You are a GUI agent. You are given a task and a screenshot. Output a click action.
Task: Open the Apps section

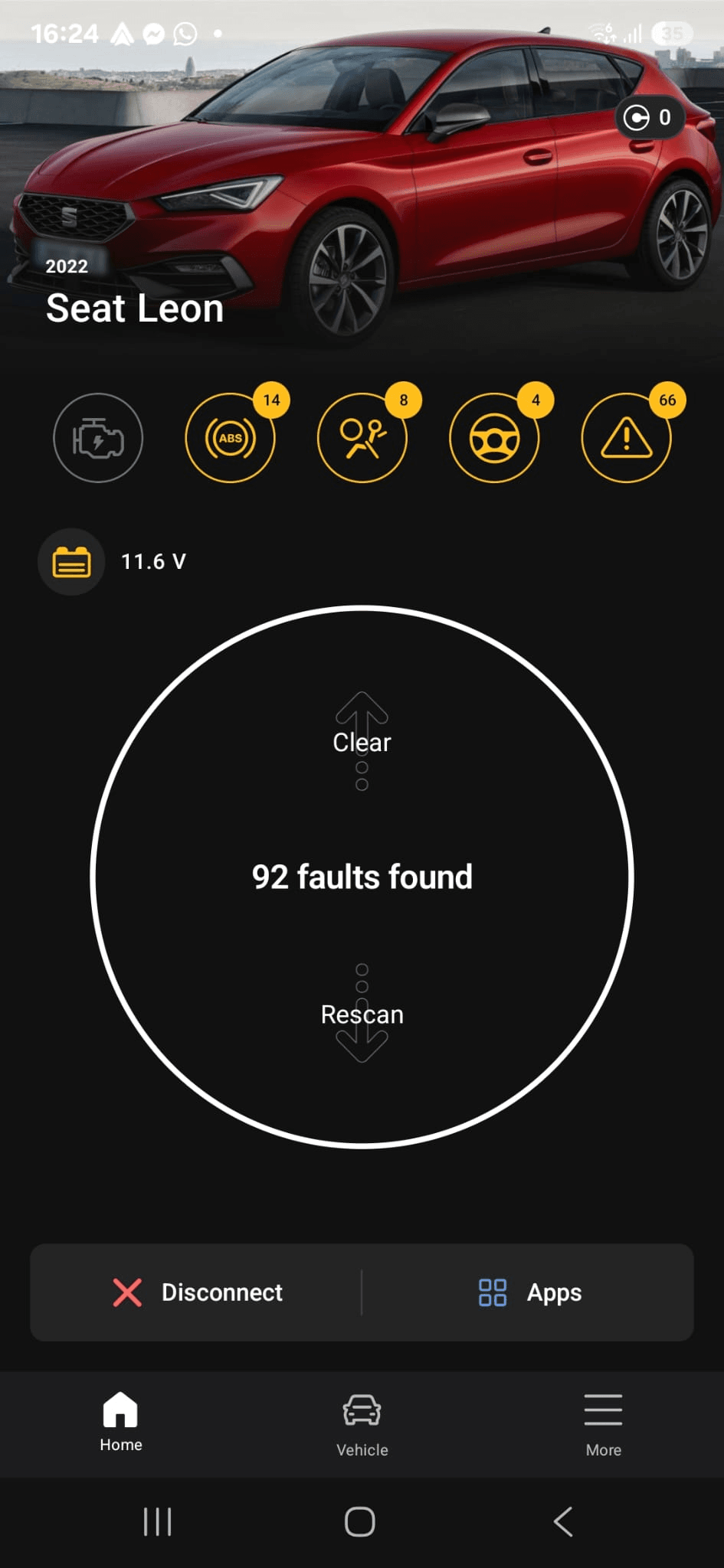(x=529, y=1292)
